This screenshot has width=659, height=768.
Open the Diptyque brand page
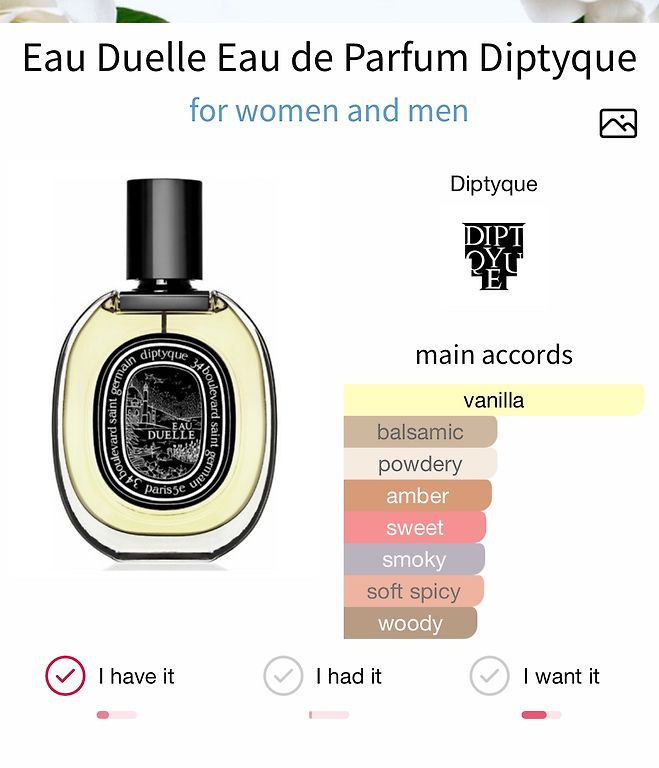pos(493,255)
